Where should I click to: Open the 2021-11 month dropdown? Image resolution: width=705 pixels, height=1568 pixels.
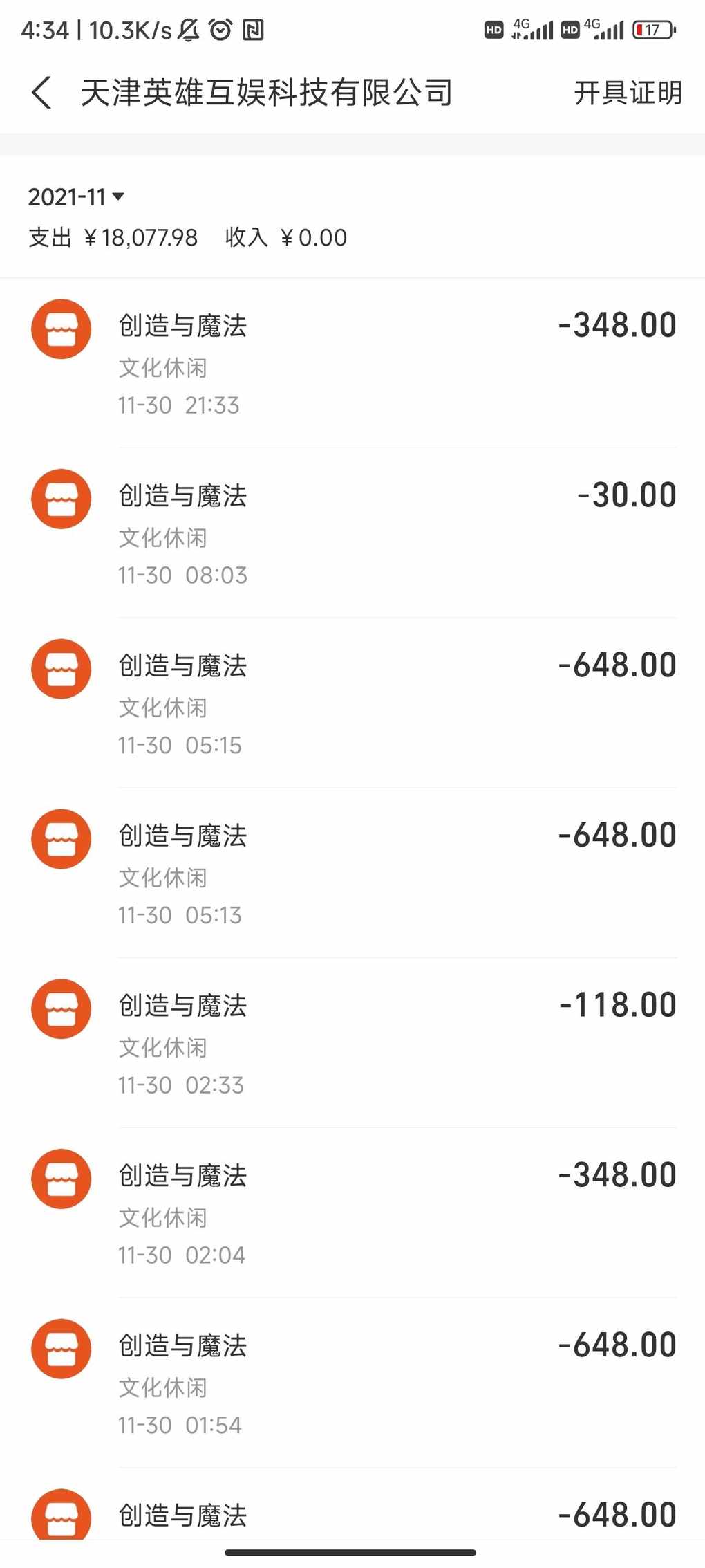coord(76,197)
